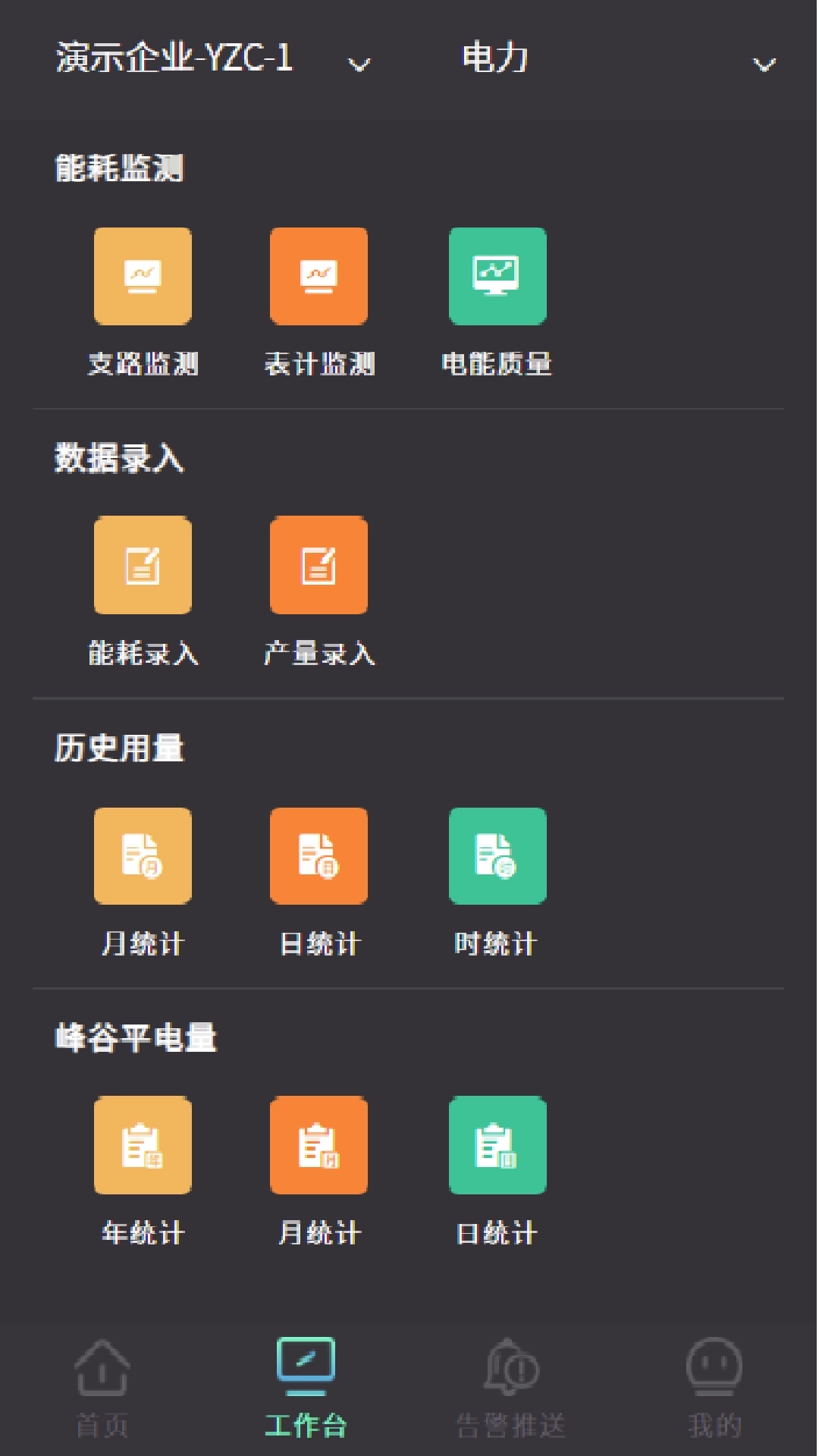Viewport: 819px width, 1456px height.
Task: Open the 产量录入 output entry icon
Action: (318, 564)
